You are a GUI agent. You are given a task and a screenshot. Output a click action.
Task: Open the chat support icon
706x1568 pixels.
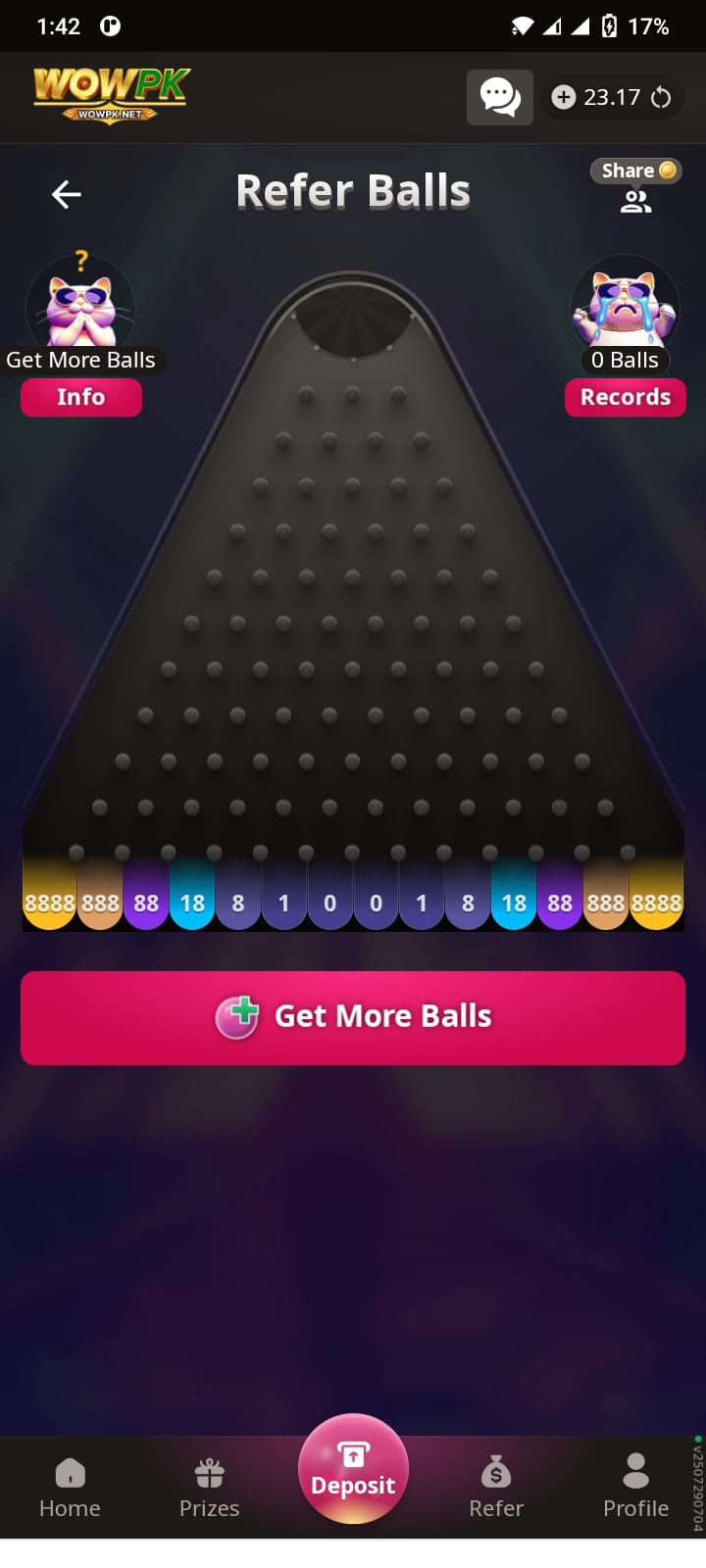click(x=499, y=97)
